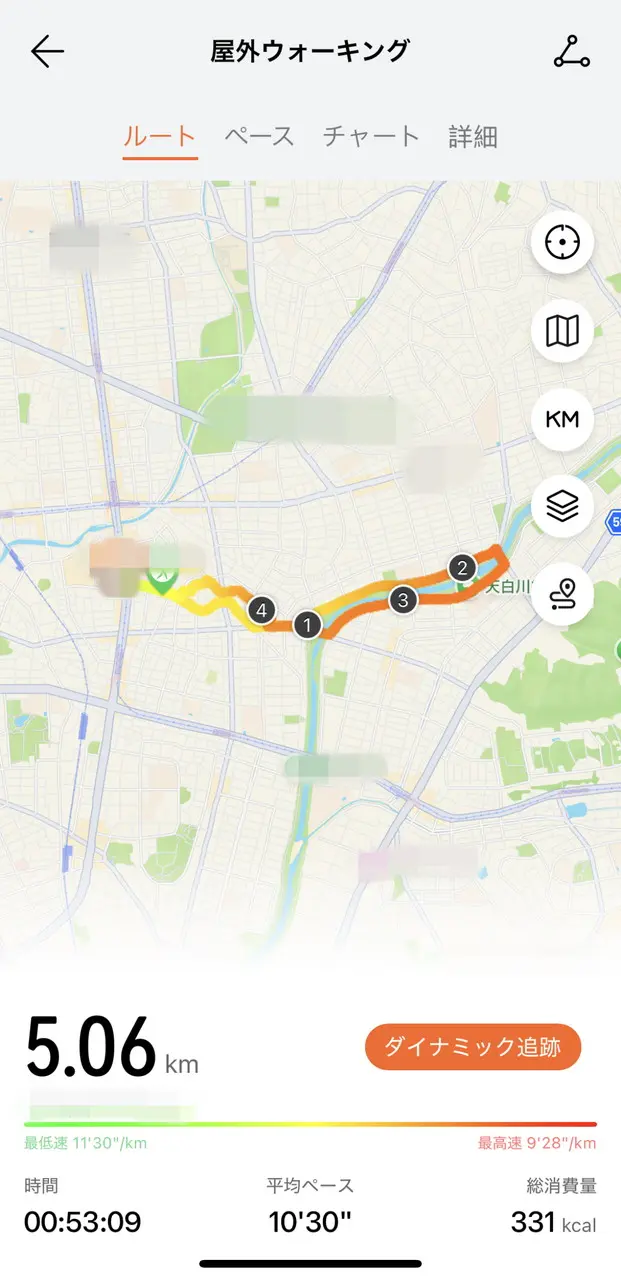Change map type with the map icon
621x1280 pixels.
tap(562, 330)
